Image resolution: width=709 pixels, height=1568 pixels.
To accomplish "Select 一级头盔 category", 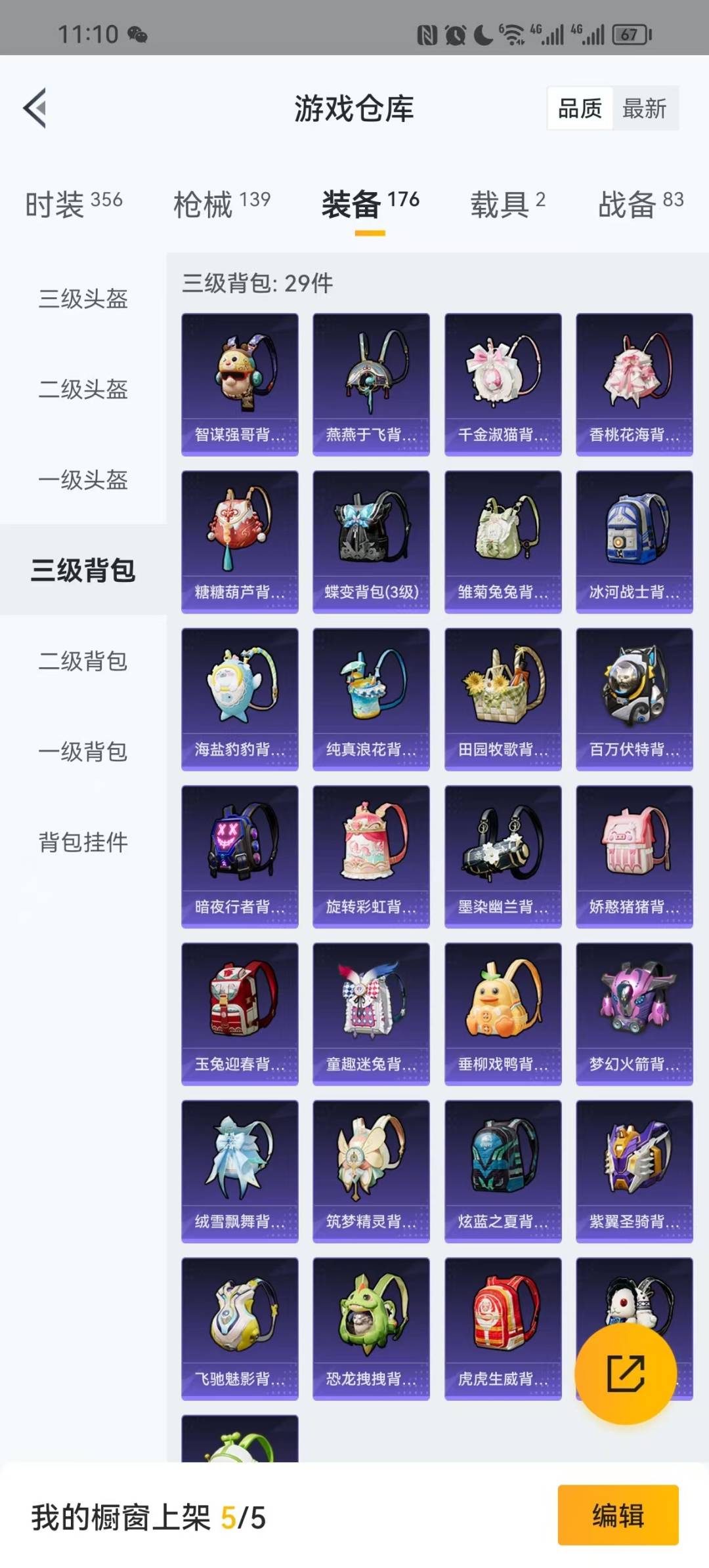I will click(83, 480).
